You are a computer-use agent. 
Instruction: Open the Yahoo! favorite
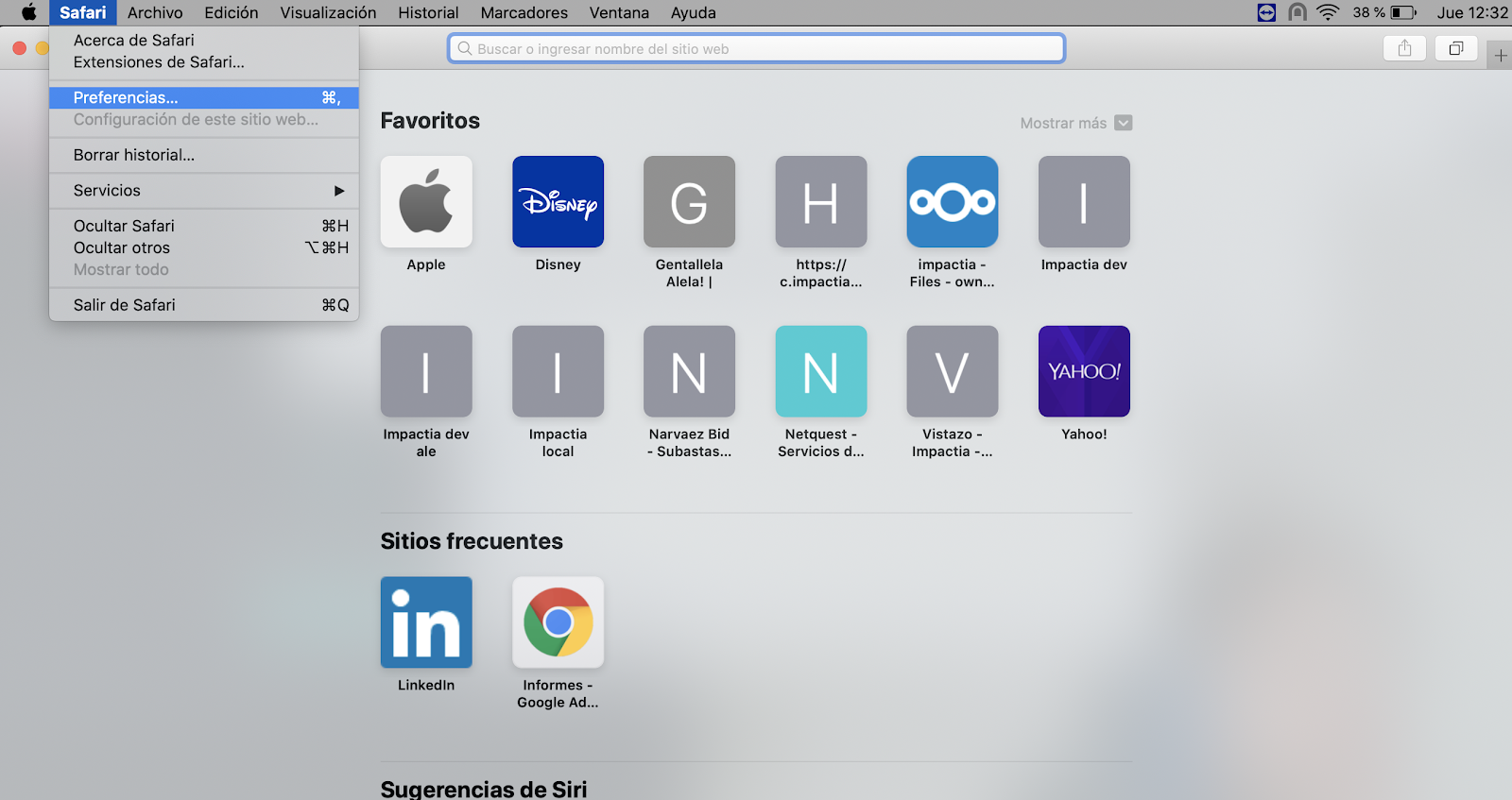tap(1084, 371)
